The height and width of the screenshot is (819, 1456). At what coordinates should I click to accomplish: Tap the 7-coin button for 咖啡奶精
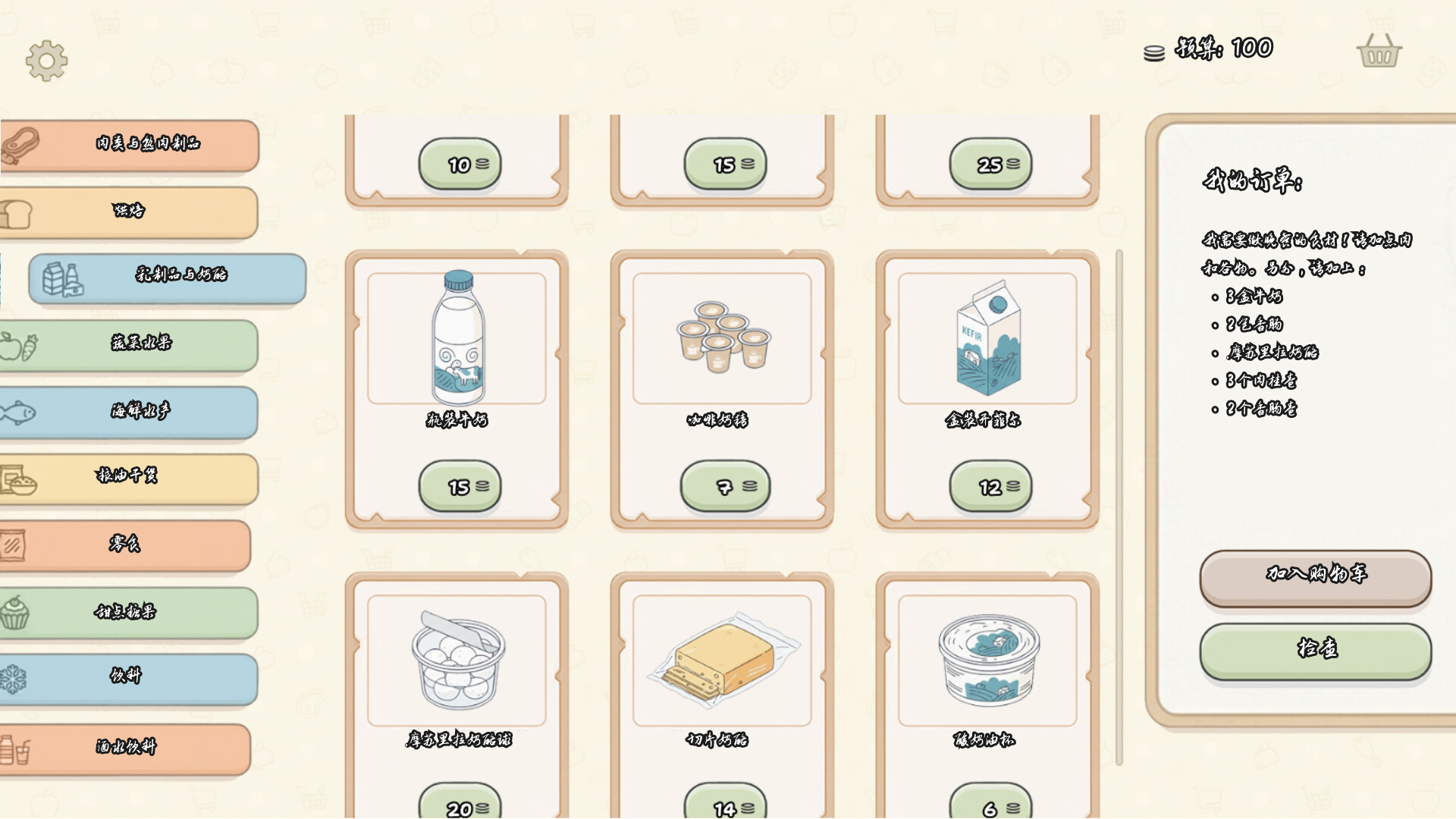coord(725,486)
